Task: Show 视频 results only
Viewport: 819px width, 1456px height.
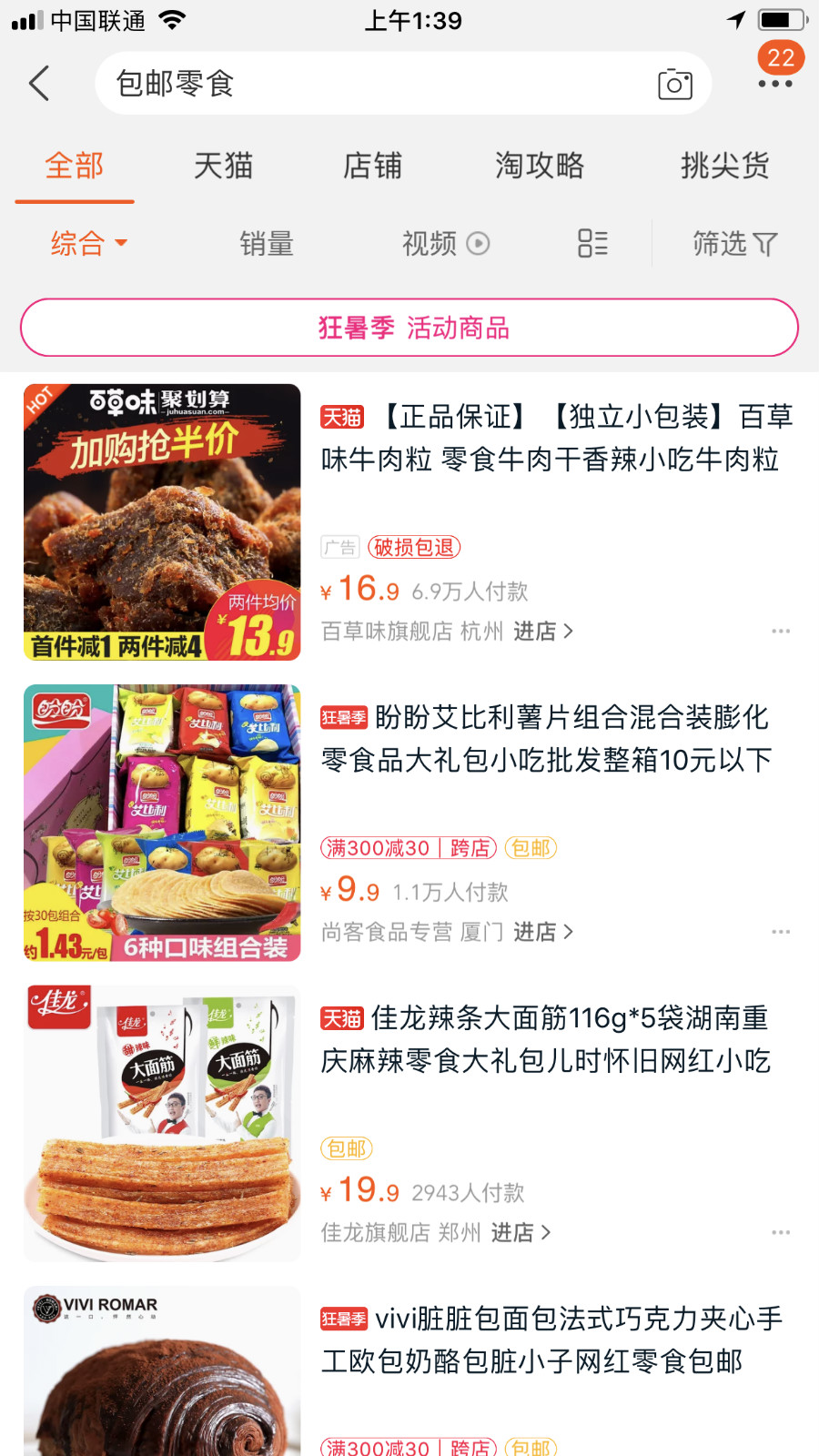Action: [445, 244]
